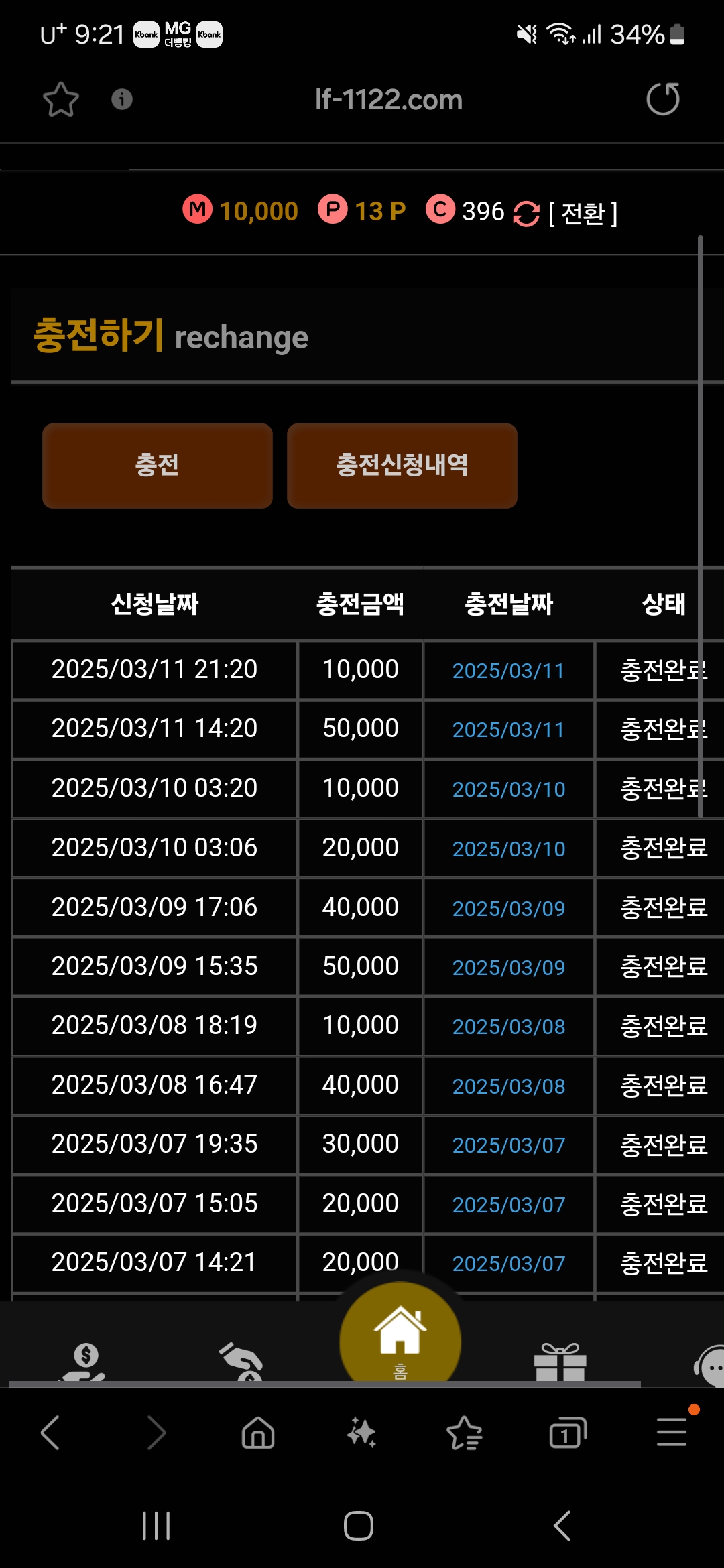Tap the [전환] convert button
This screenshot has width=724, height=1568.
tap(583, 214)
